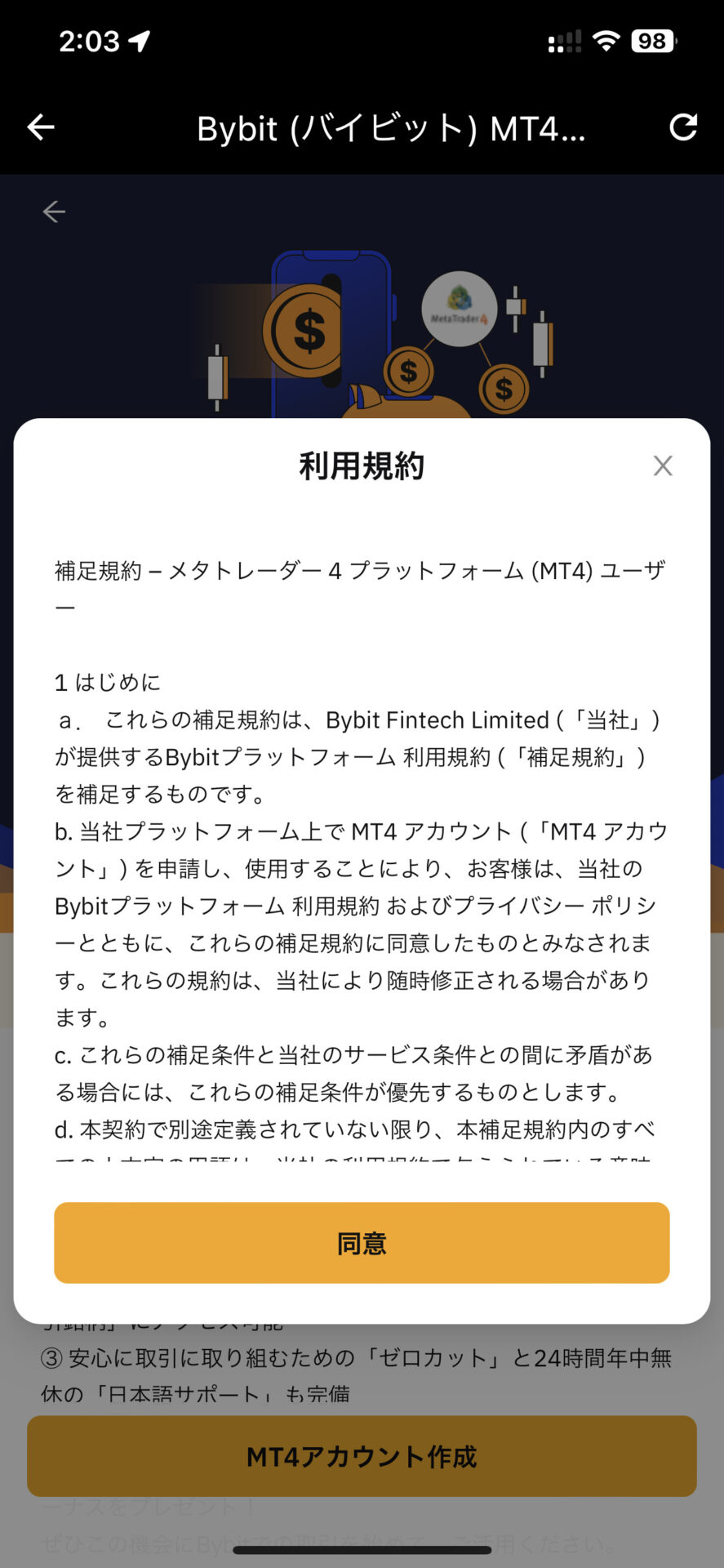Tap the 同意 agree button
Viewport: 724px width, 1568px height.
point(362,1242)
